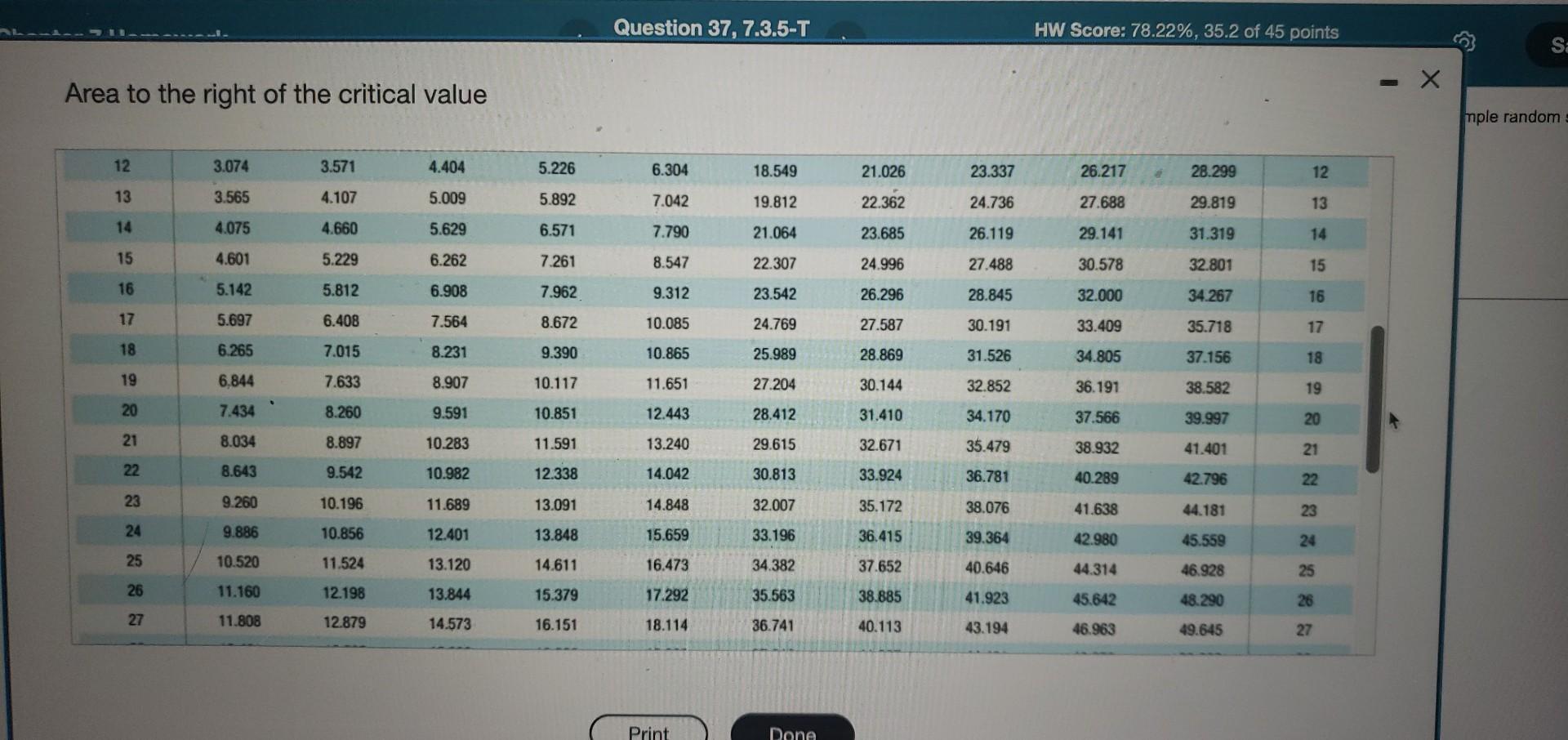
Task: Print the chi-square table
Action: pyautogui.click(x=648, y=729)
